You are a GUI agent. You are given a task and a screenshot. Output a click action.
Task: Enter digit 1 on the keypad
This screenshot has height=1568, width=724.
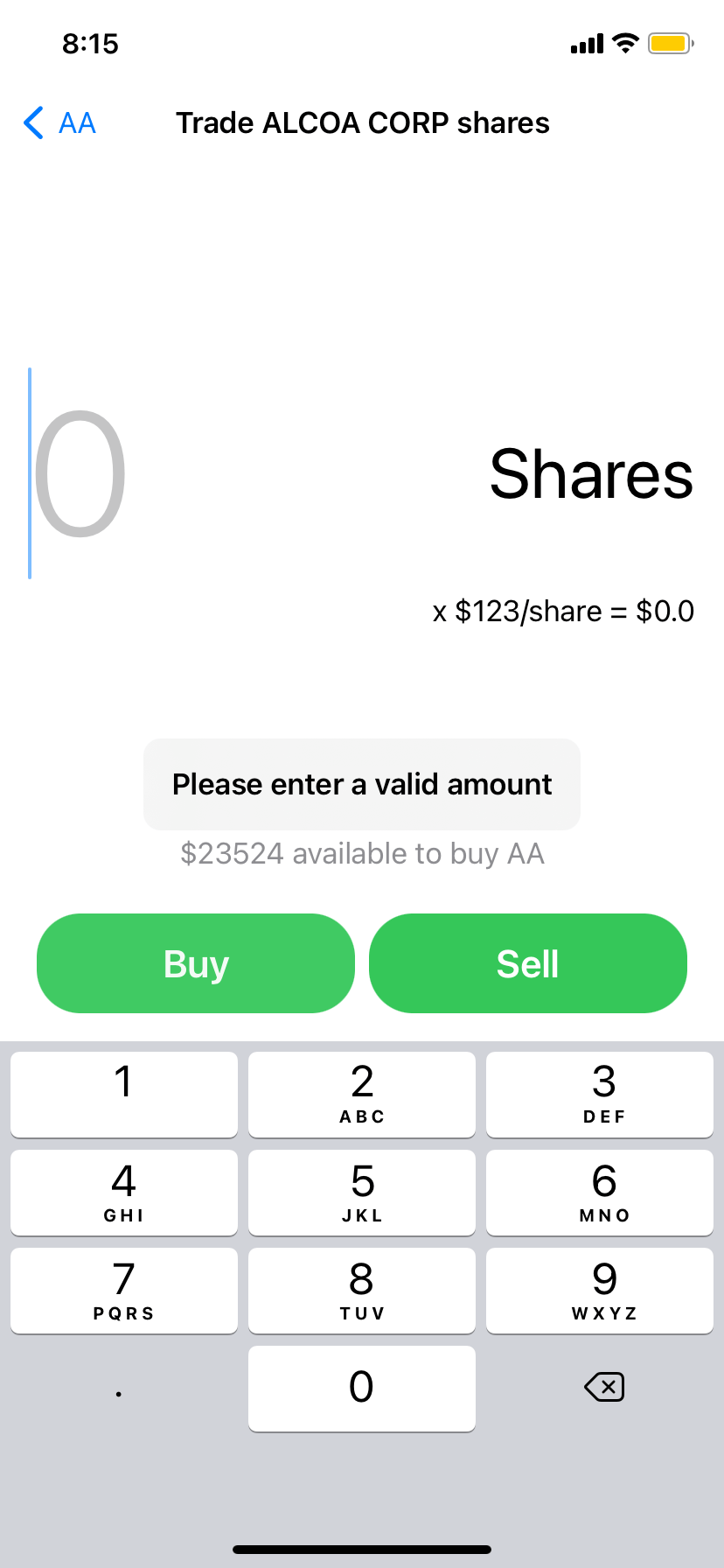(124, 1094)
